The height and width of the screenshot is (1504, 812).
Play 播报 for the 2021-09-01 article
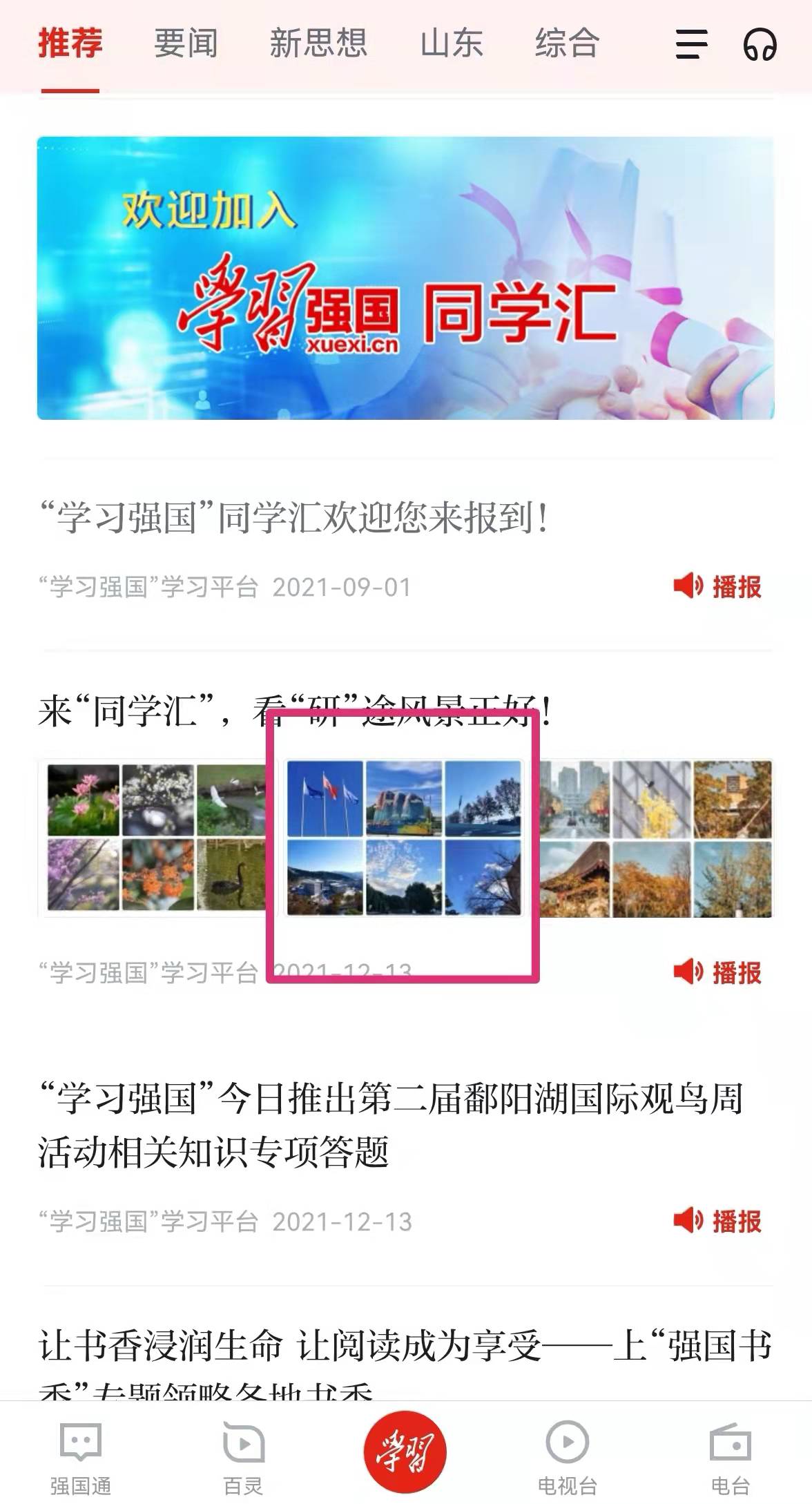(x=718, y=587)
